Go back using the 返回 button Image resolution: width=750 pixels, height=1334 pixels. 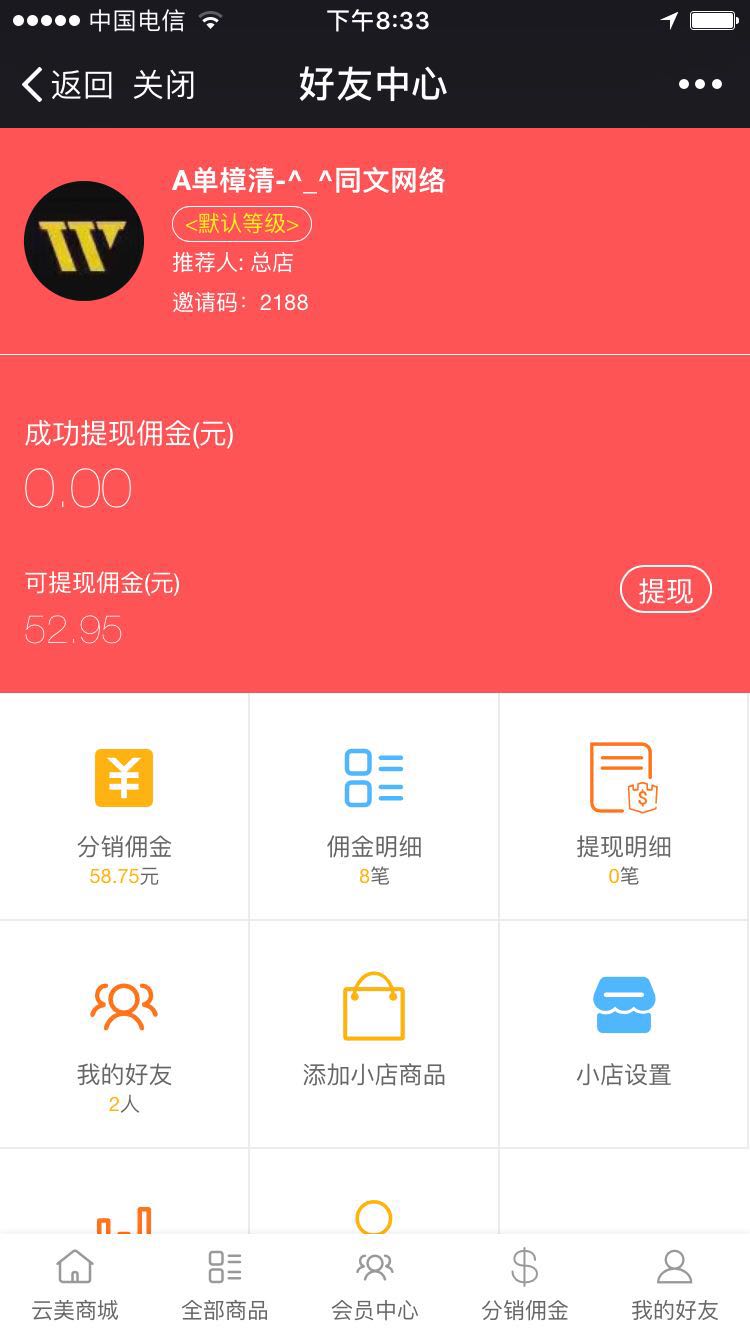[66, 85]
